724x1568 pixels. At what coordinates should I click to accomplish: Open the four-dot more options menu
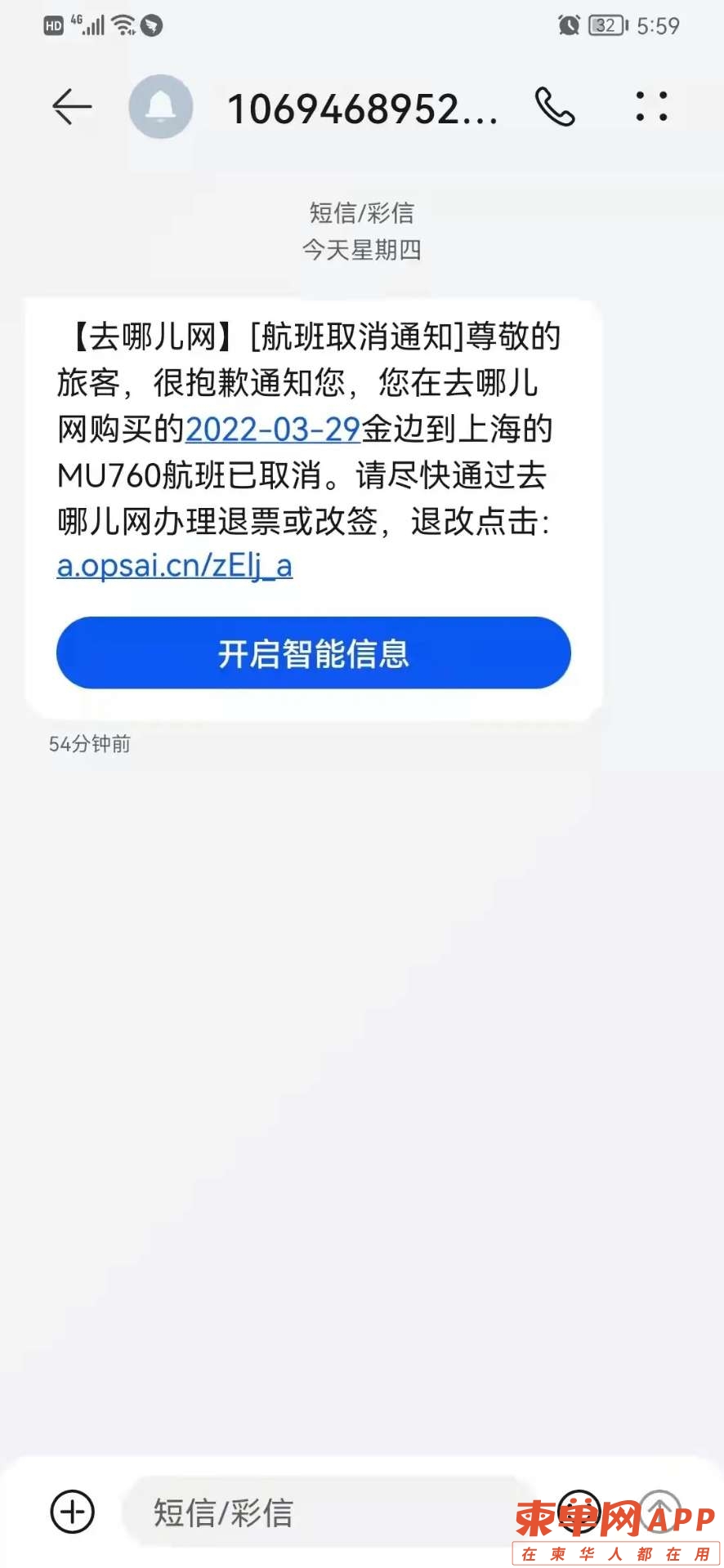pos(651,107)
